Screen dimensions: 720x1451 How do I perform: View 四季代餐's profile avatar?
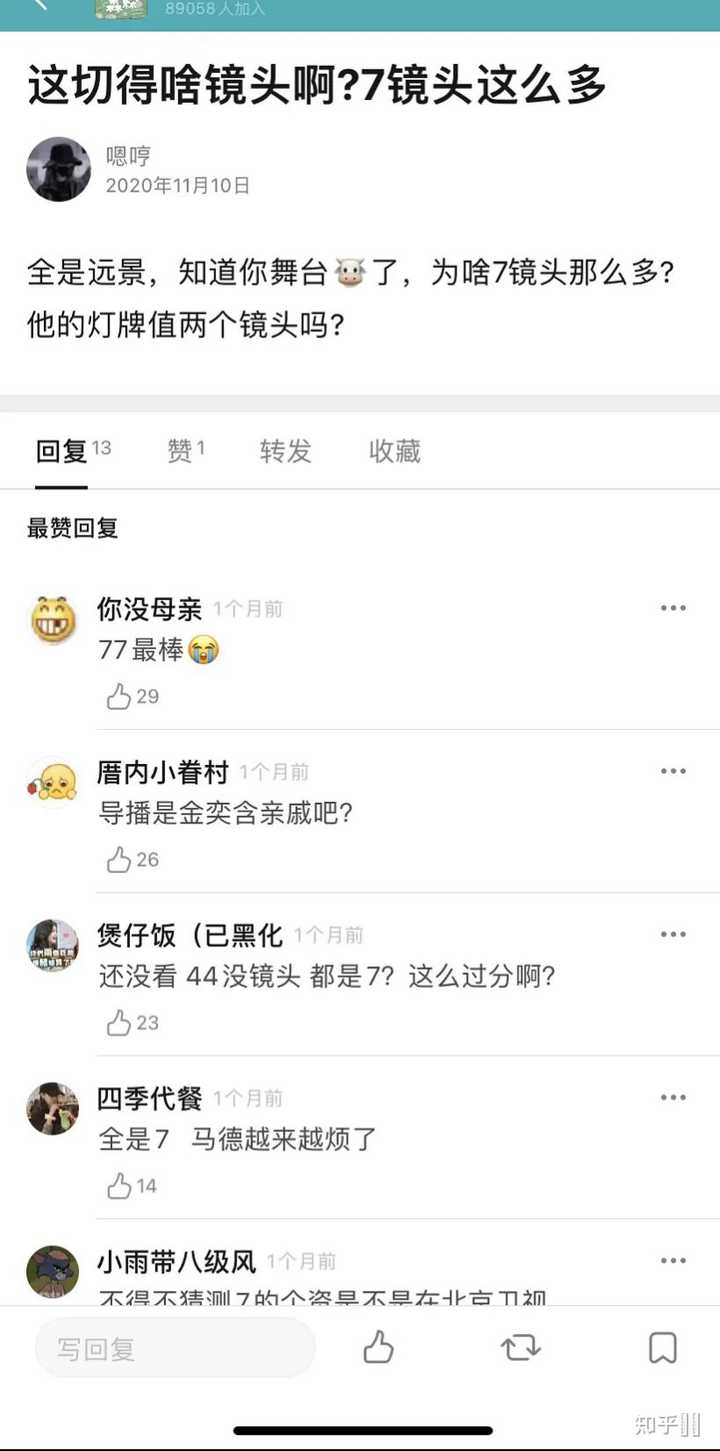pyautogui.click(x=53, y=1108)
